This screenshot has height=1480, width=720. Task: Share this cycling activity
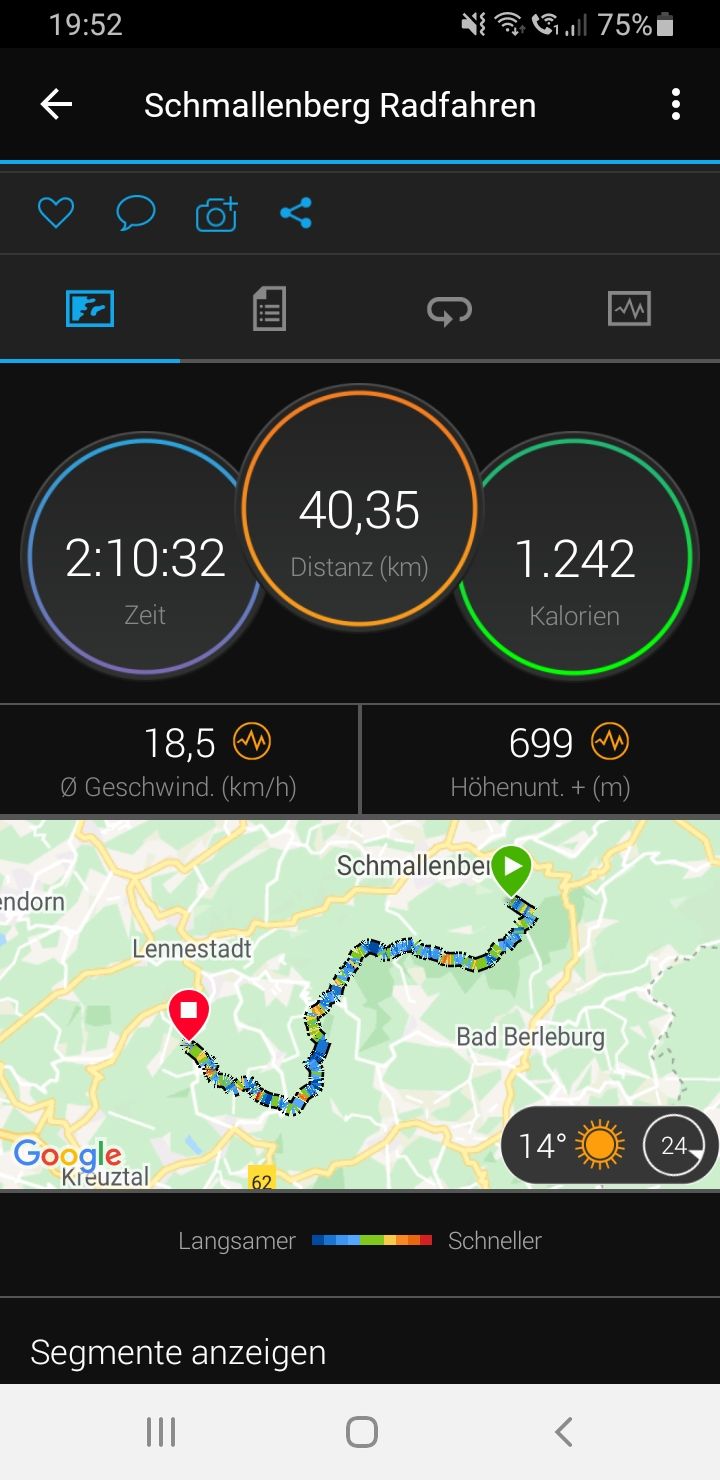296,213
